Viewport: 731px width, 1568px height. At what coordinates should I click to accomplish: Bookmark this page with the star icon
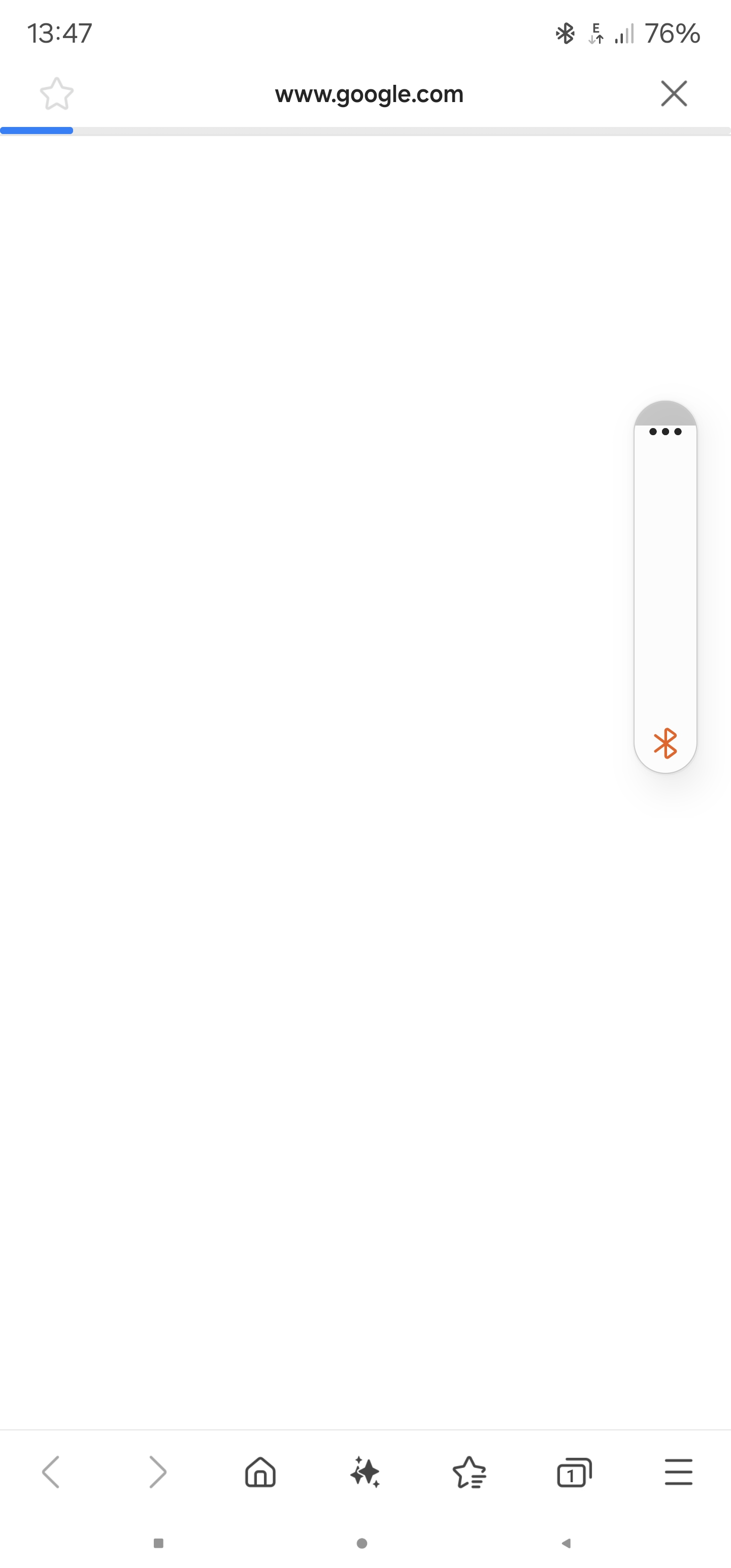[57, 94]
